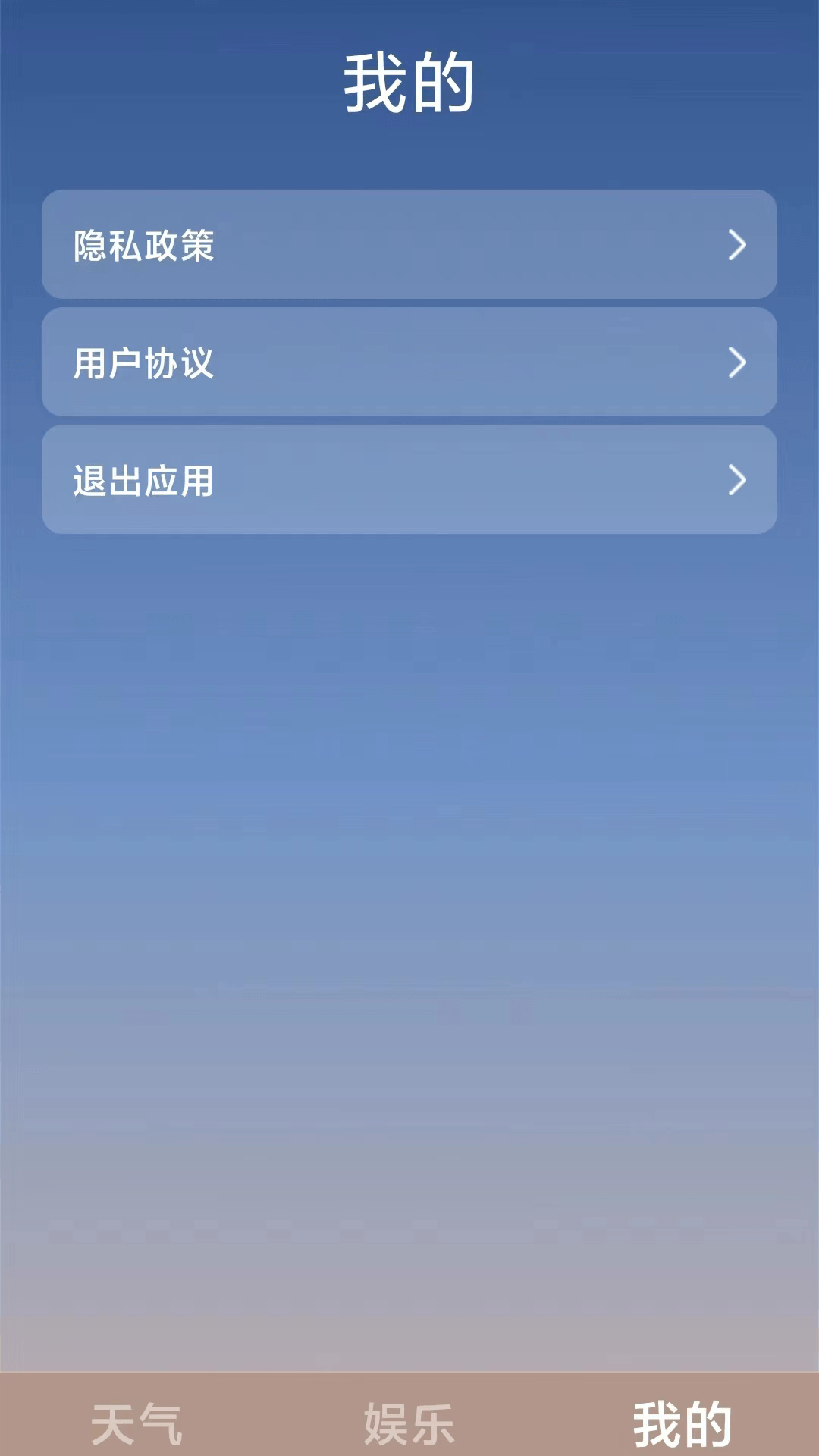Select the user agreement list row
The width and height of the screenshot is (819, 1456).
pyautogui.click(x=409, y=362)
